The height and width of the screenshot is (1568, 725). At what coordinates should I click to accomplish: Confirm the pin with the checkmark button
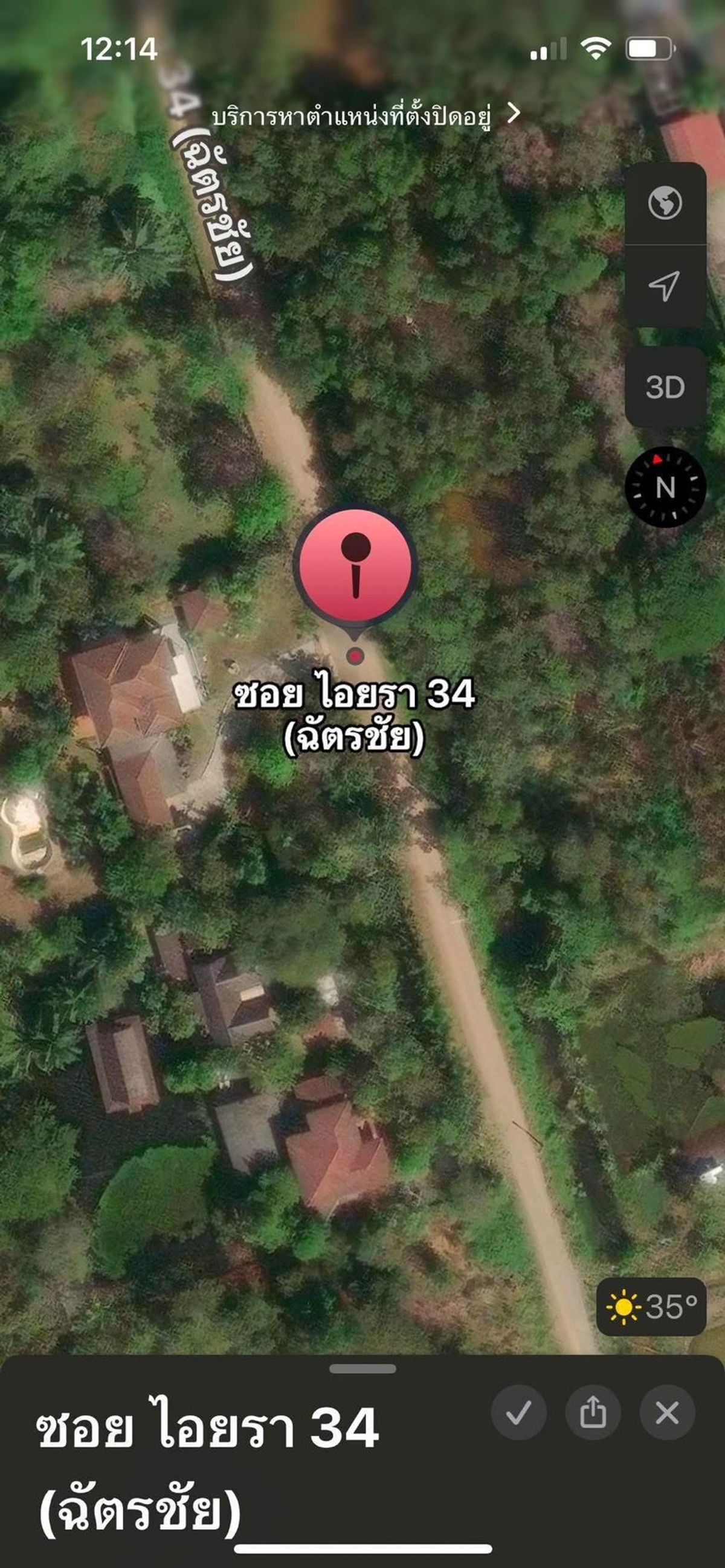point(518,1413)
